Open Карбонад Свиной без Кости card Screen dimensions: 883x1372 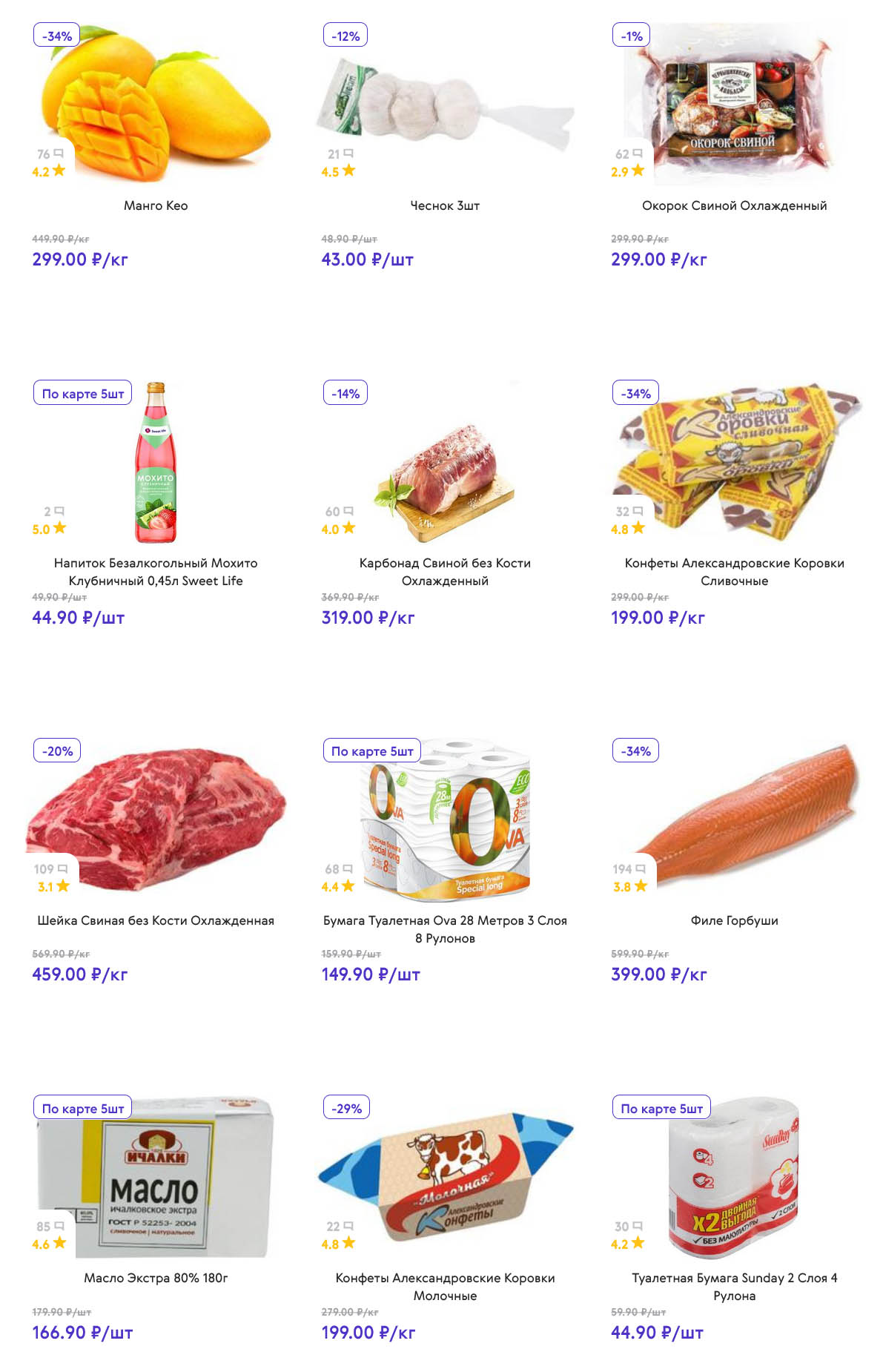point(445,572)
